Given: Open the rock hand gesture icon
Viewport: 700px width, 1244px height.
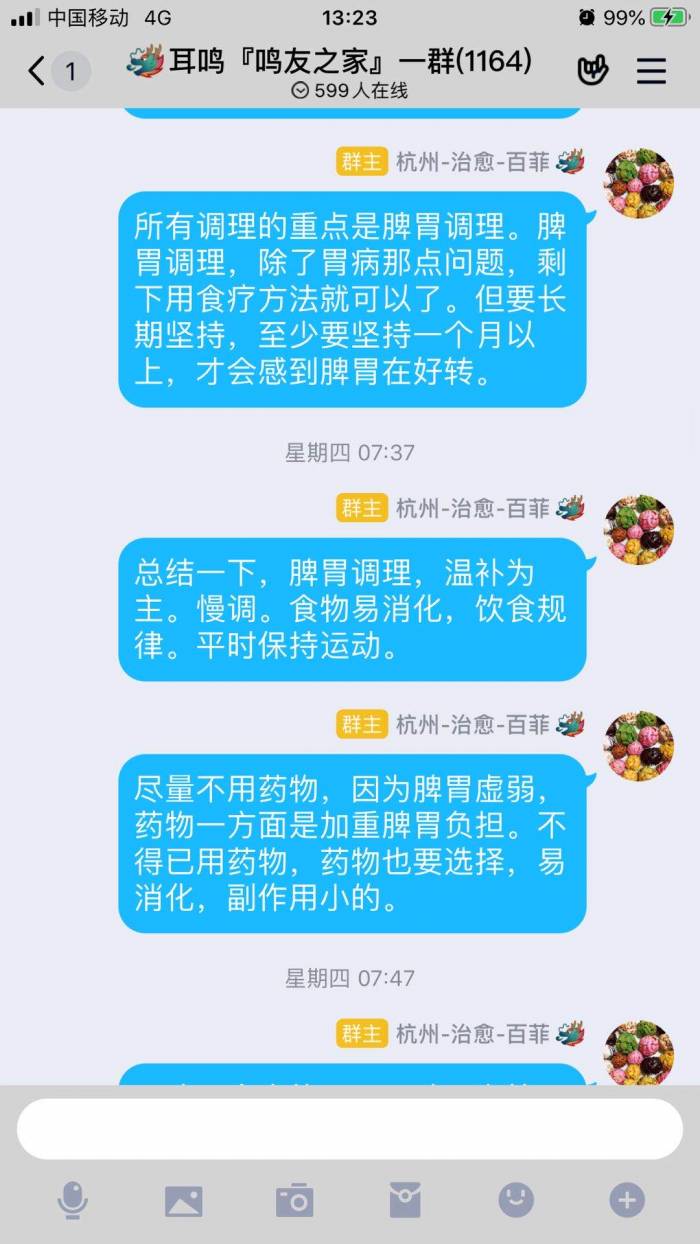Looking at the screenshot, I should coord(593,71).
